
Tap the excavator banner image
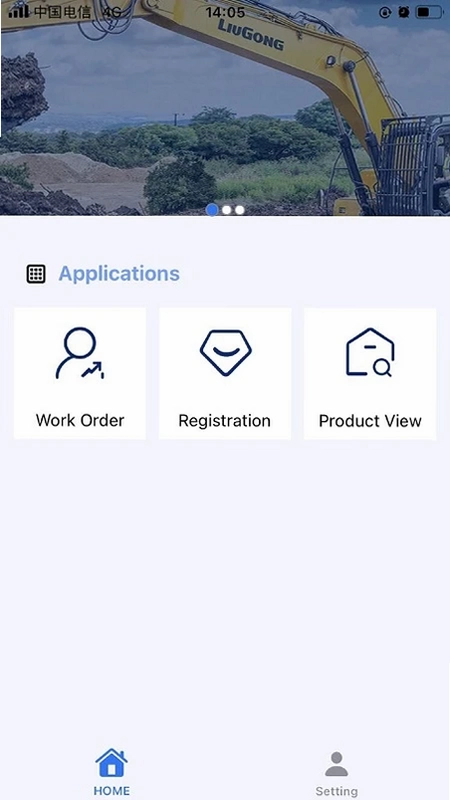[x=225, y=108]
